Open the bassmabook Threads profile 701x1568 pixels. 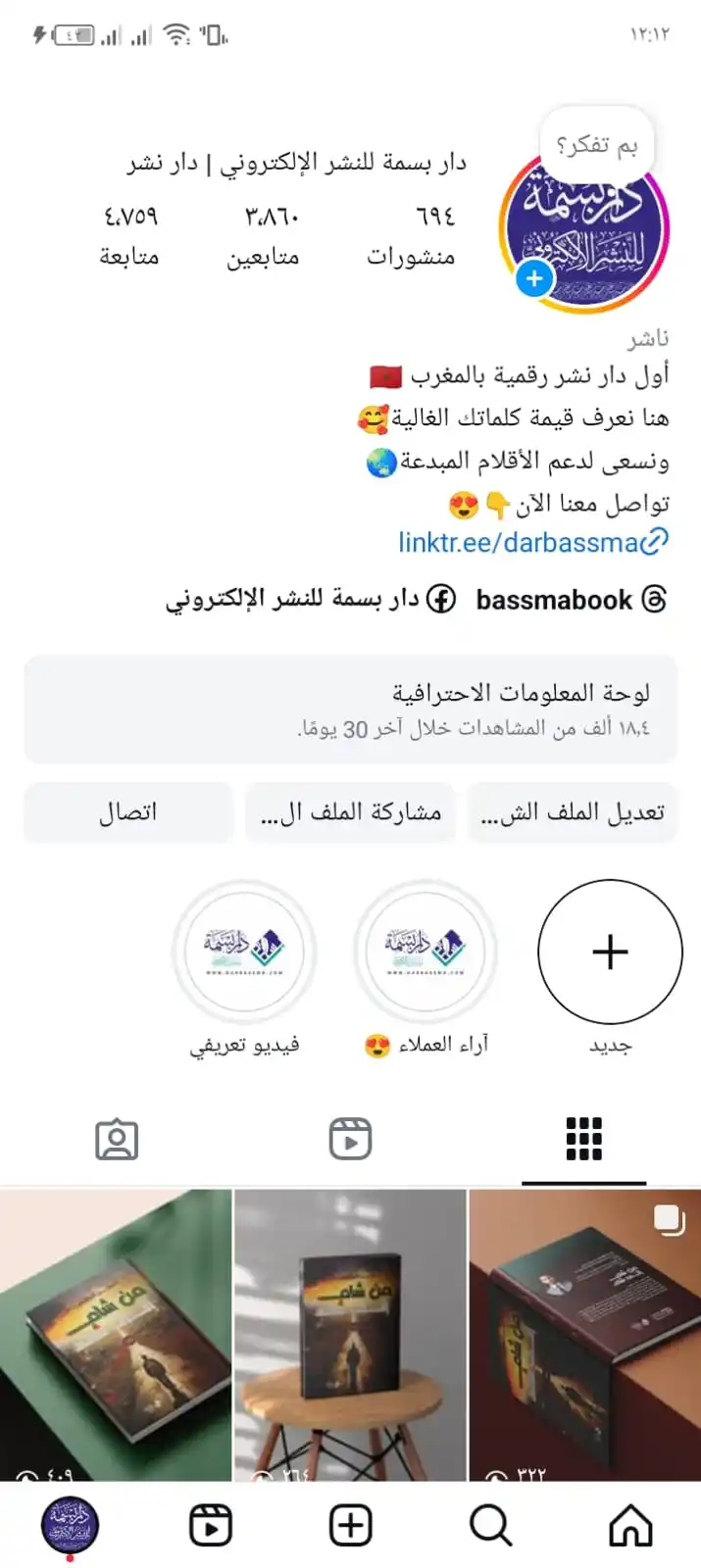pyautogui.click(x=571, y=600)
